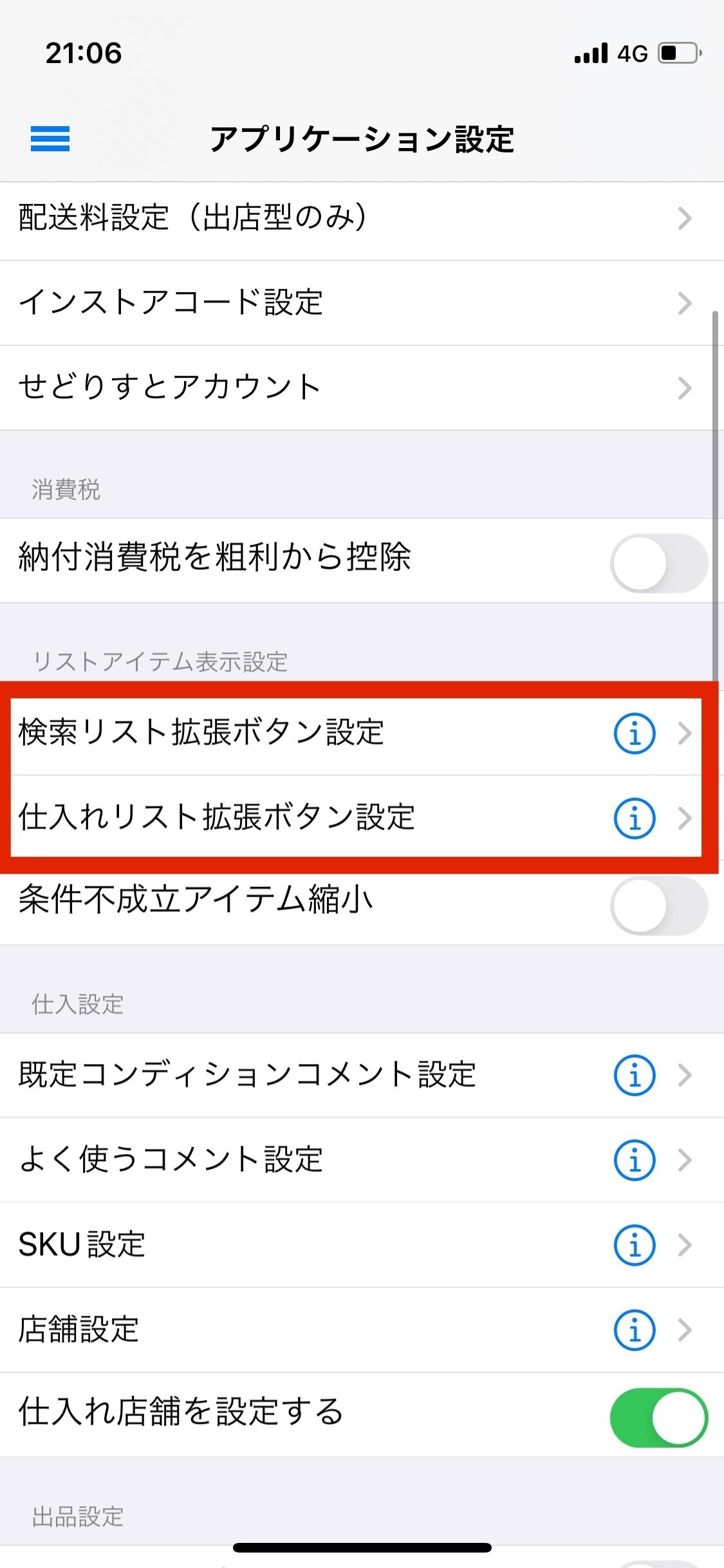724x1568 pixels.
Task: Open SKU設定
Action: pos(362,1245)
